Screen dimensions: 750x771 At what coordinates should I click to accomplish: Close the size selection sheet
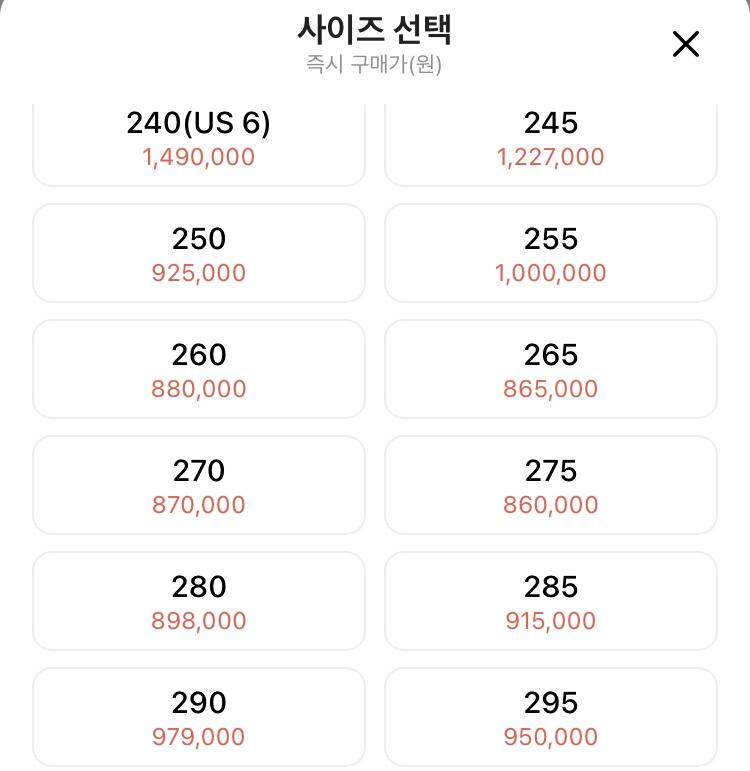685,44
